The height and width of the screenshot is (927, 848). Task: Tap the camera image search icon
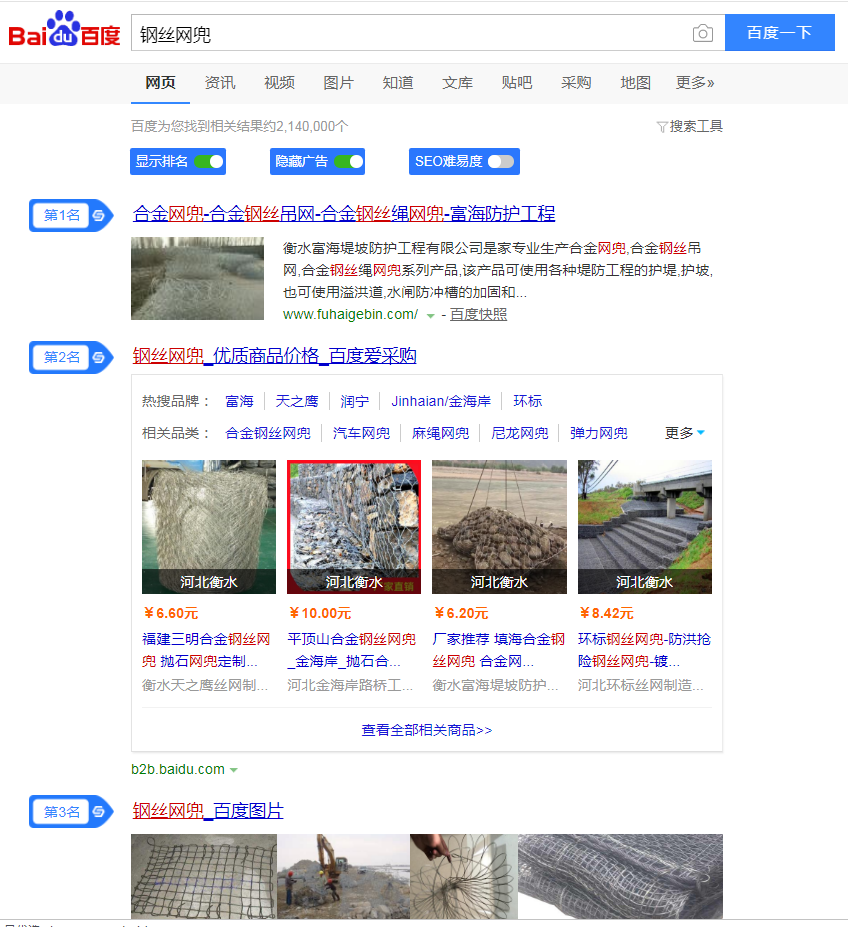[703, 33]
